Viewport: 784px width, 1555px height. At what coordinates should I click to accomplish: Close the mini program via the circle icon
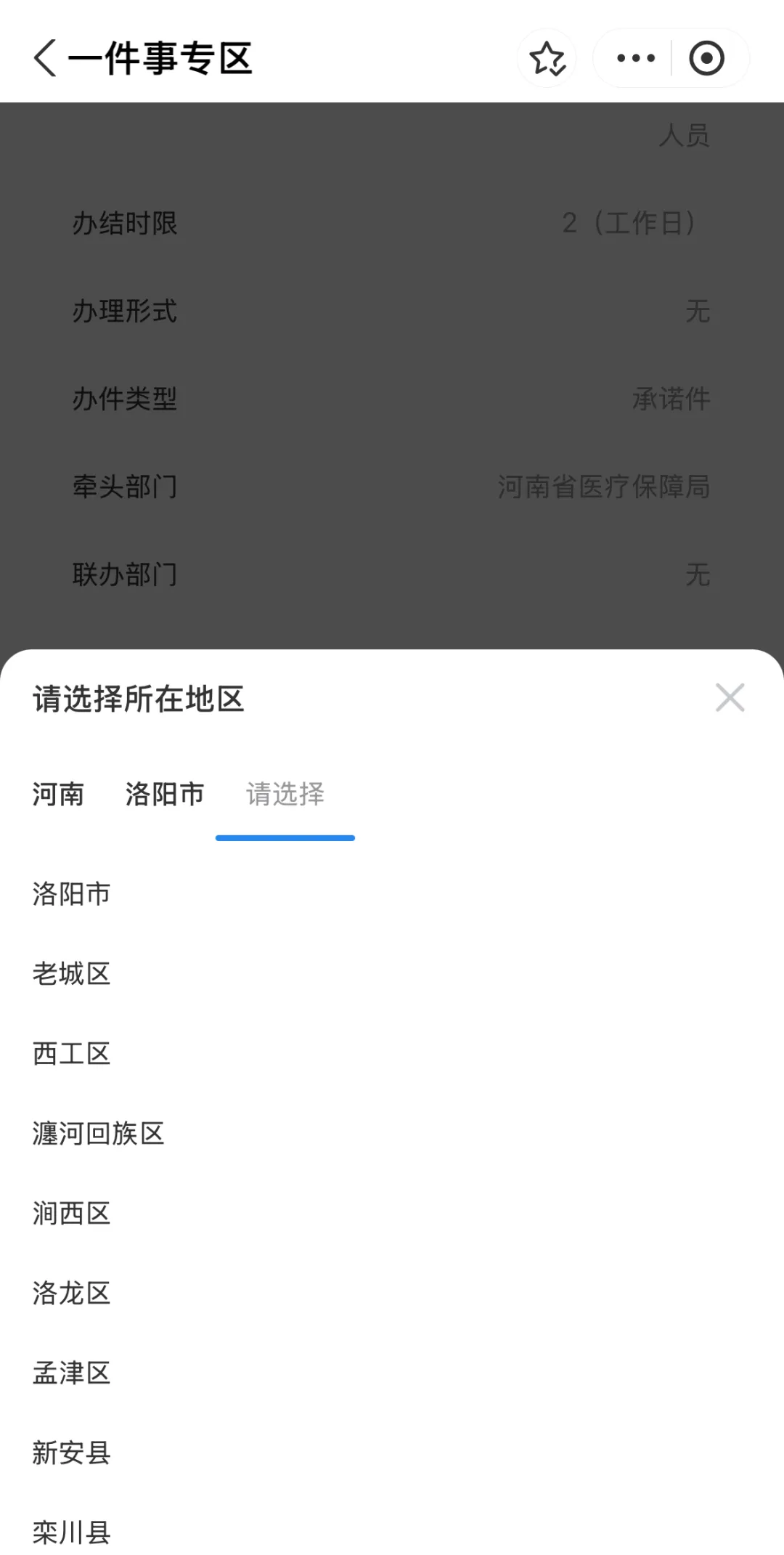tap(706, 58)
